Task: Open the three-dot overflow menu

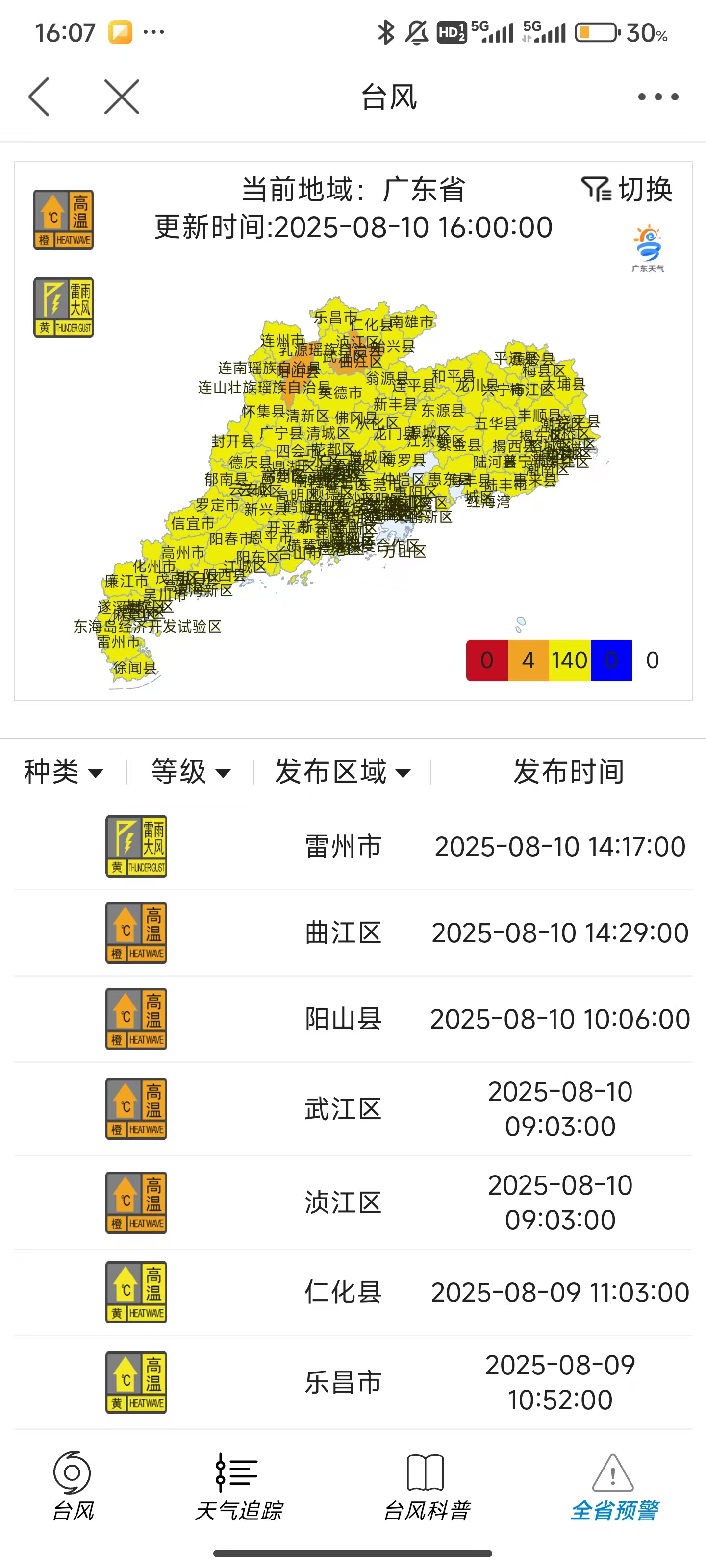Action: [x=658, y=97]
